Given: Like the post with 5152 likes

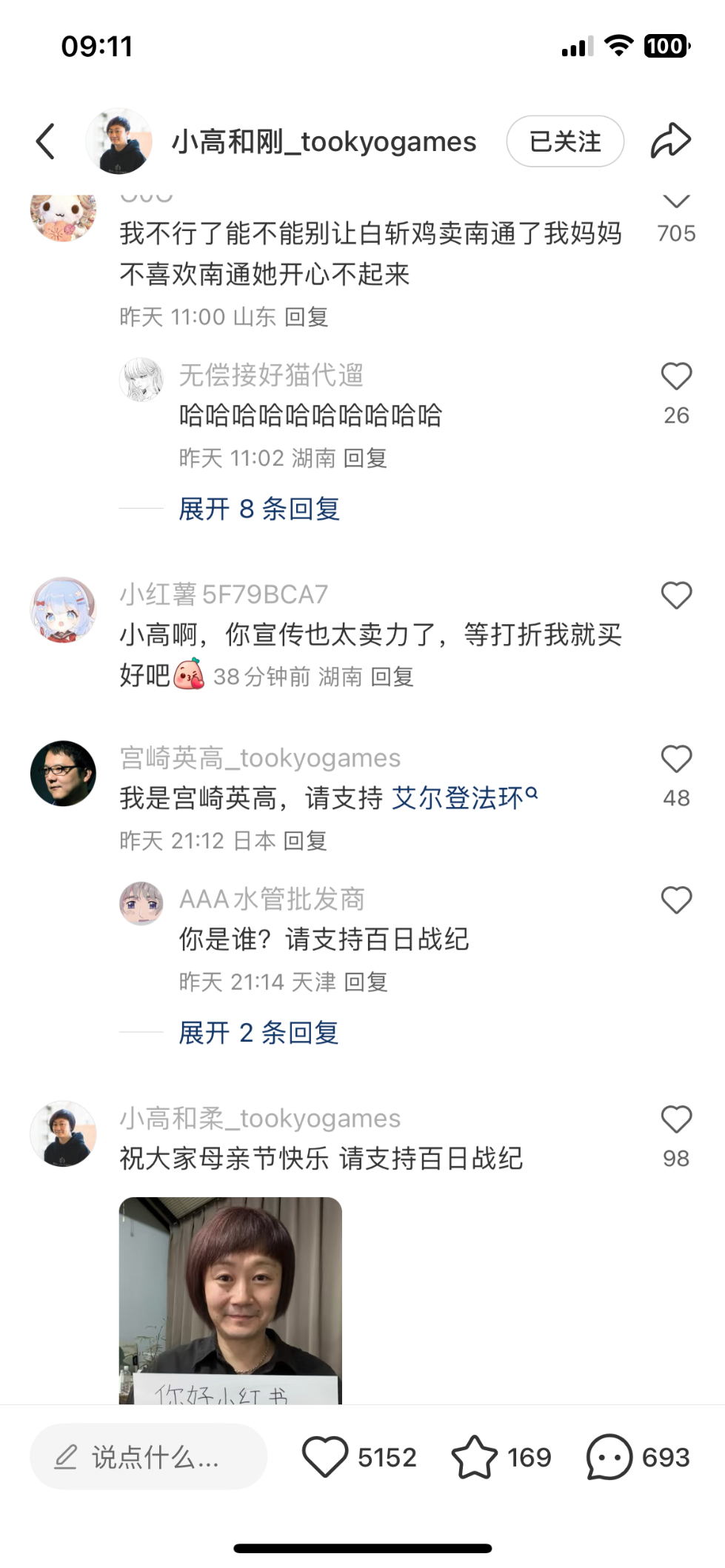Looking at the screenshot, I should pos(325,1456).
